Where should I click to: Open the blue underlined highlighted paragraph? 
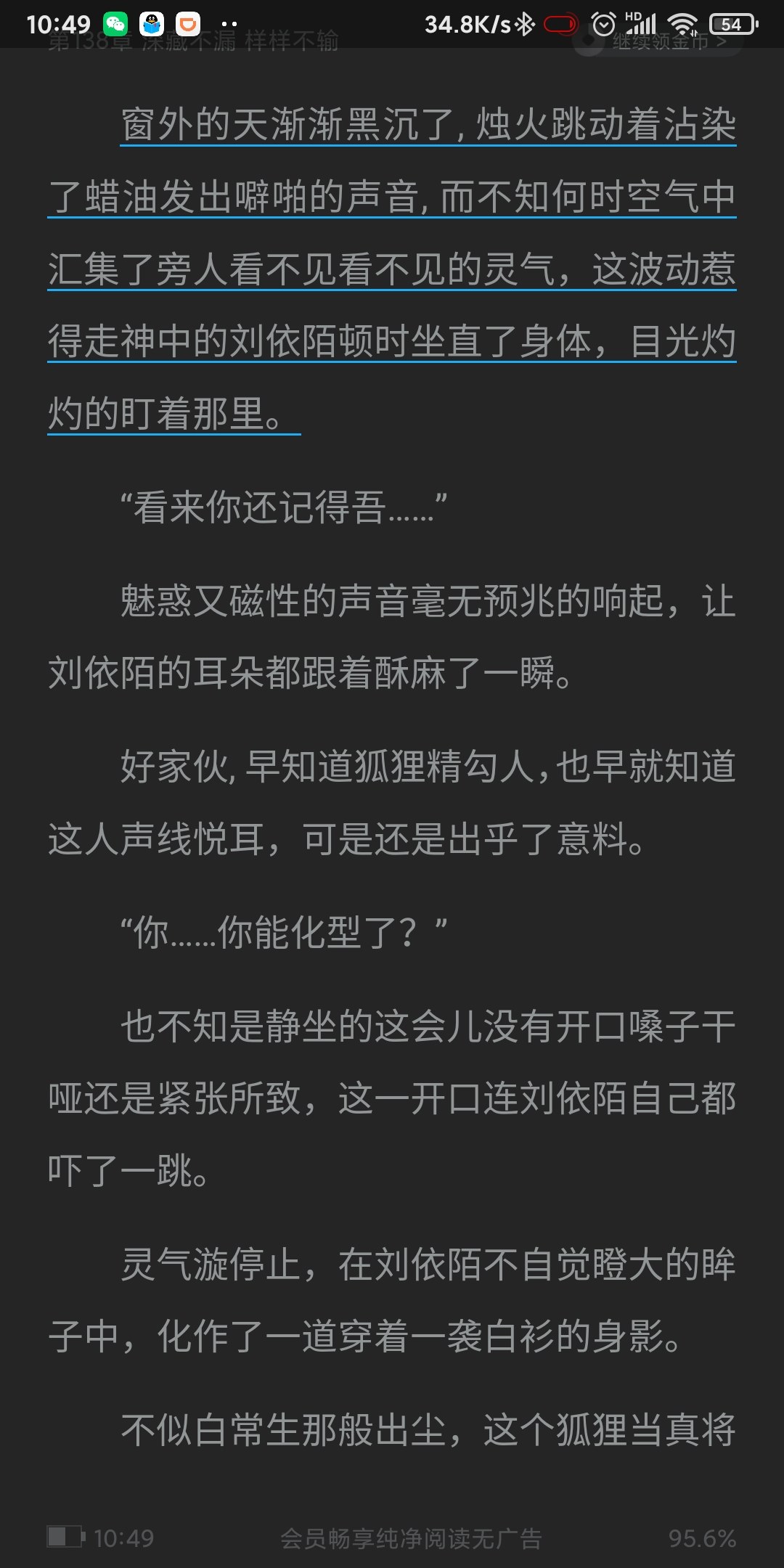[x=392, y=269]
